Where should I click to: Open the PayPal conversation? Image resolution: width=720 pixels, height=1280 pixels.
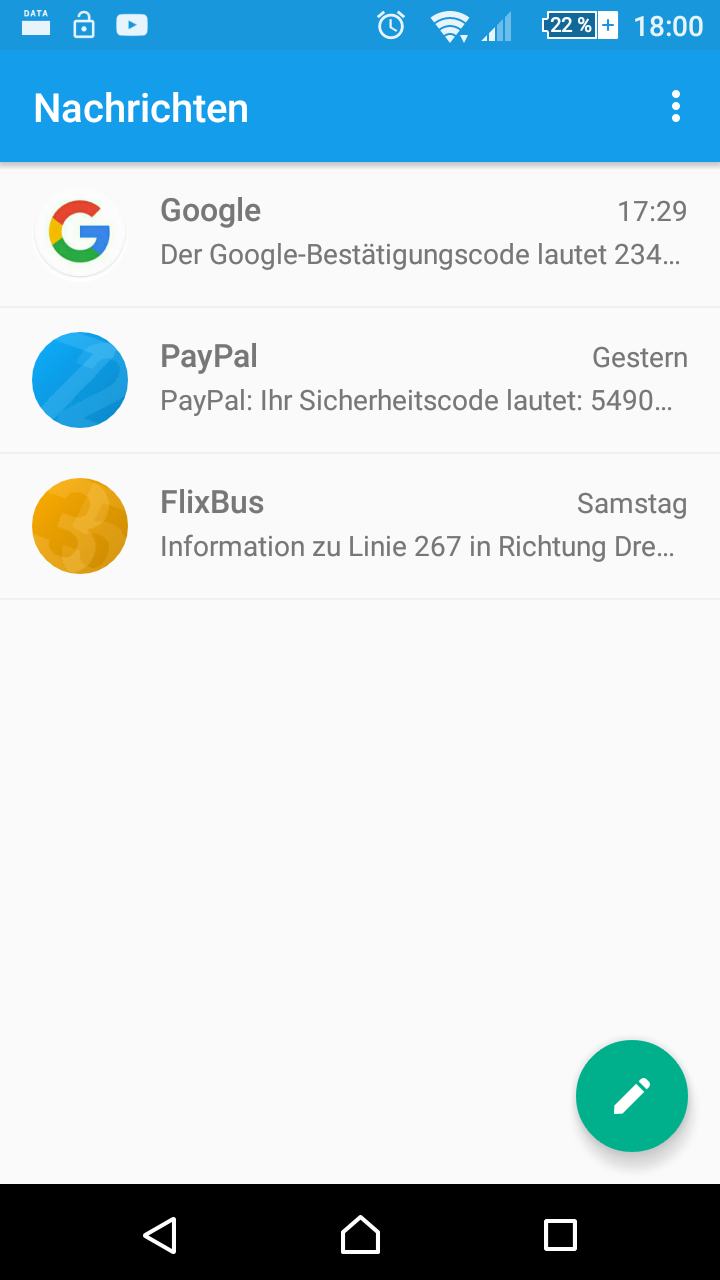tap(400, 380)
